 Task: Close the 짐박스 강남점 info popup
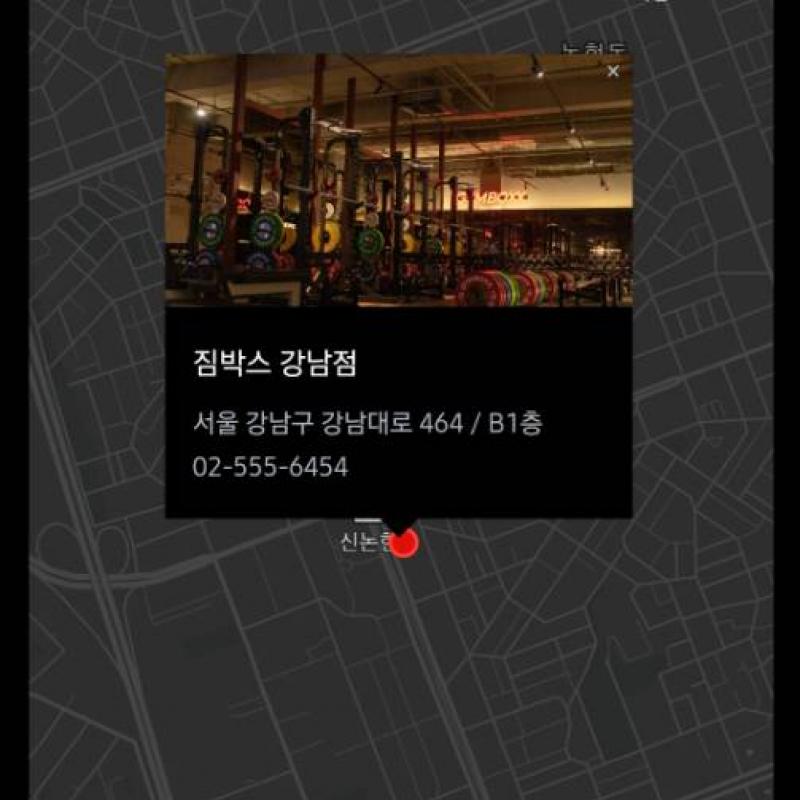click(613, 72)
